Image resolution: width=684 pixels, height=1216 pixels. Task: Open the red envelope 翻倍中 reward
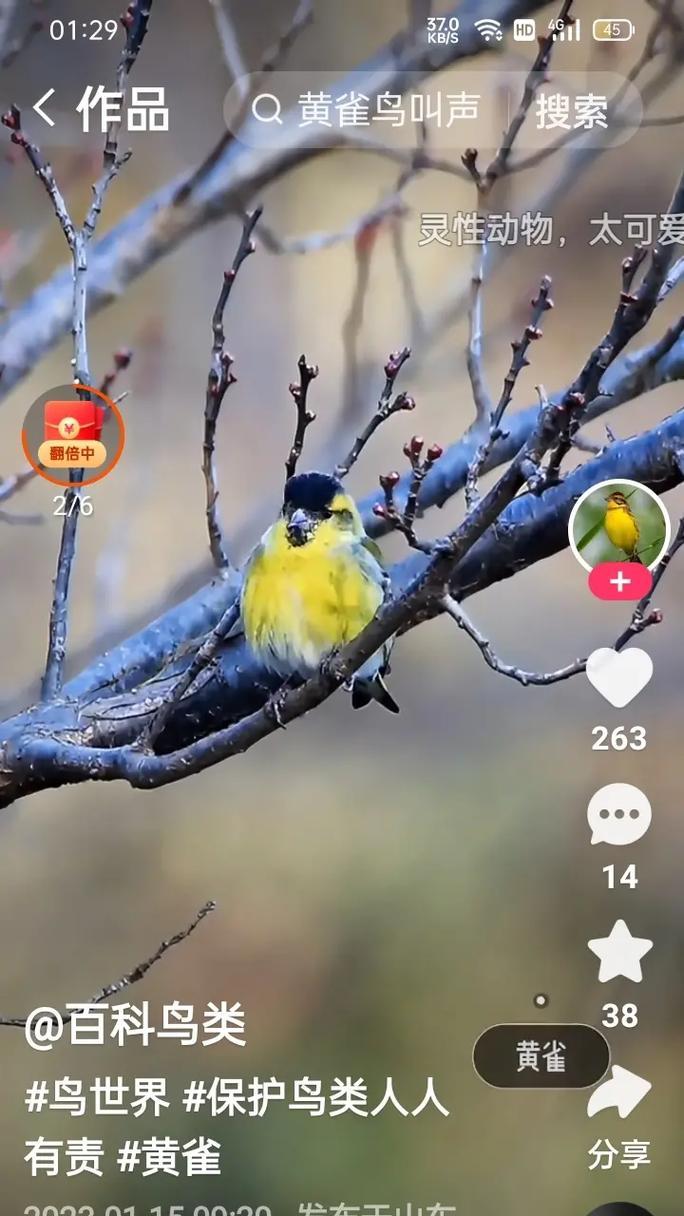[73, 435]
